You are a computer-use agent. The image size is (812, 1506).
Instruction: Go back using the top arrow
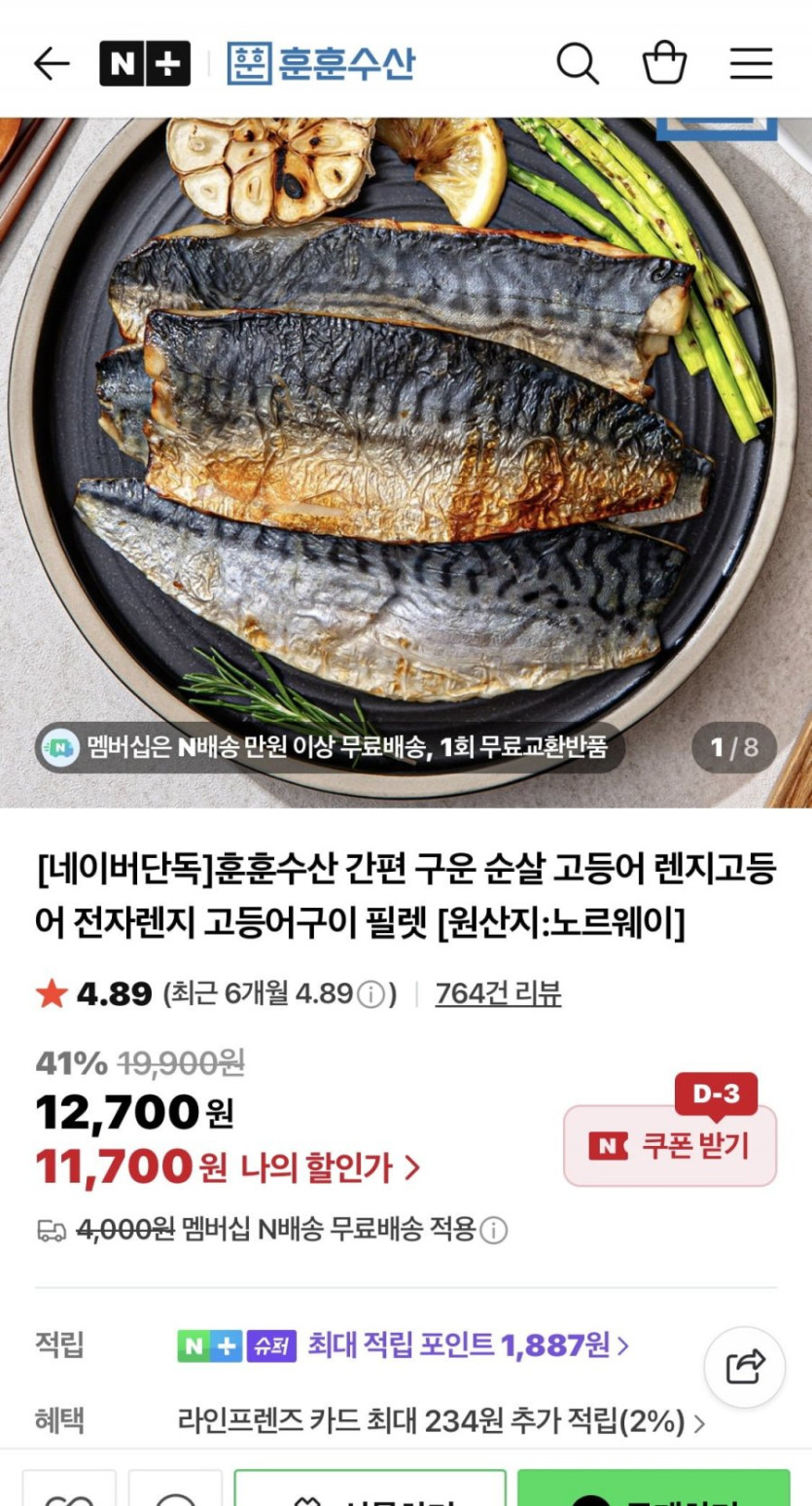click(x=52, y=64)
